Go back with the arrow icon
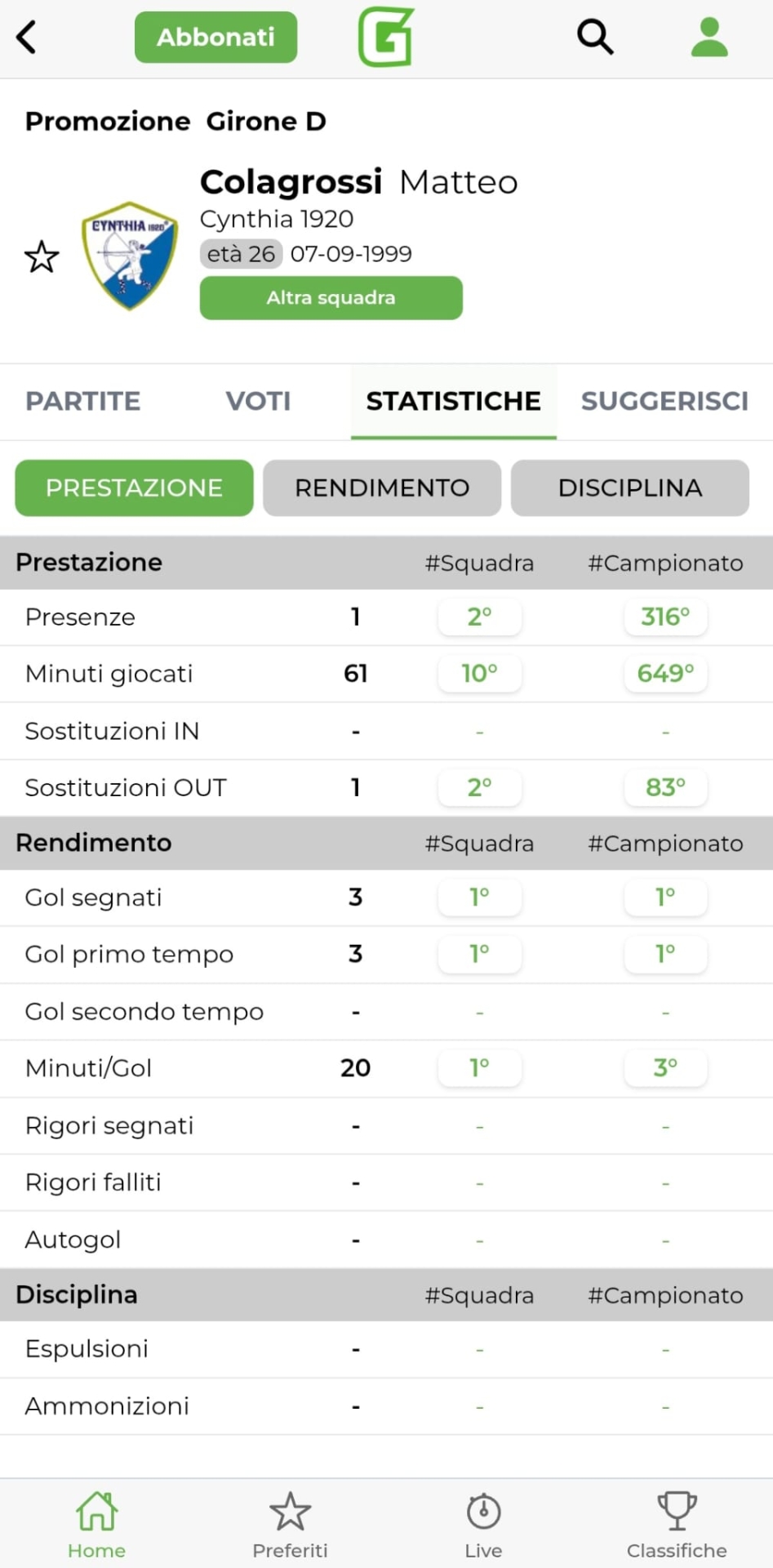 coord(27,38)
